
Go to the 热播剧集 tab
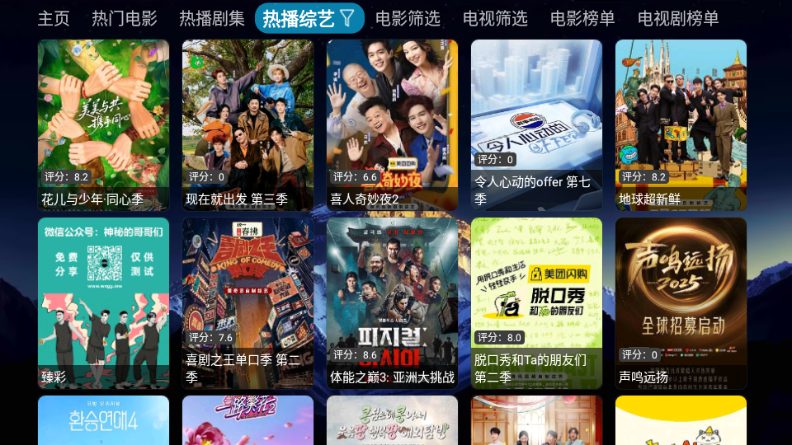pyautogui.click(x=212, y=18)
